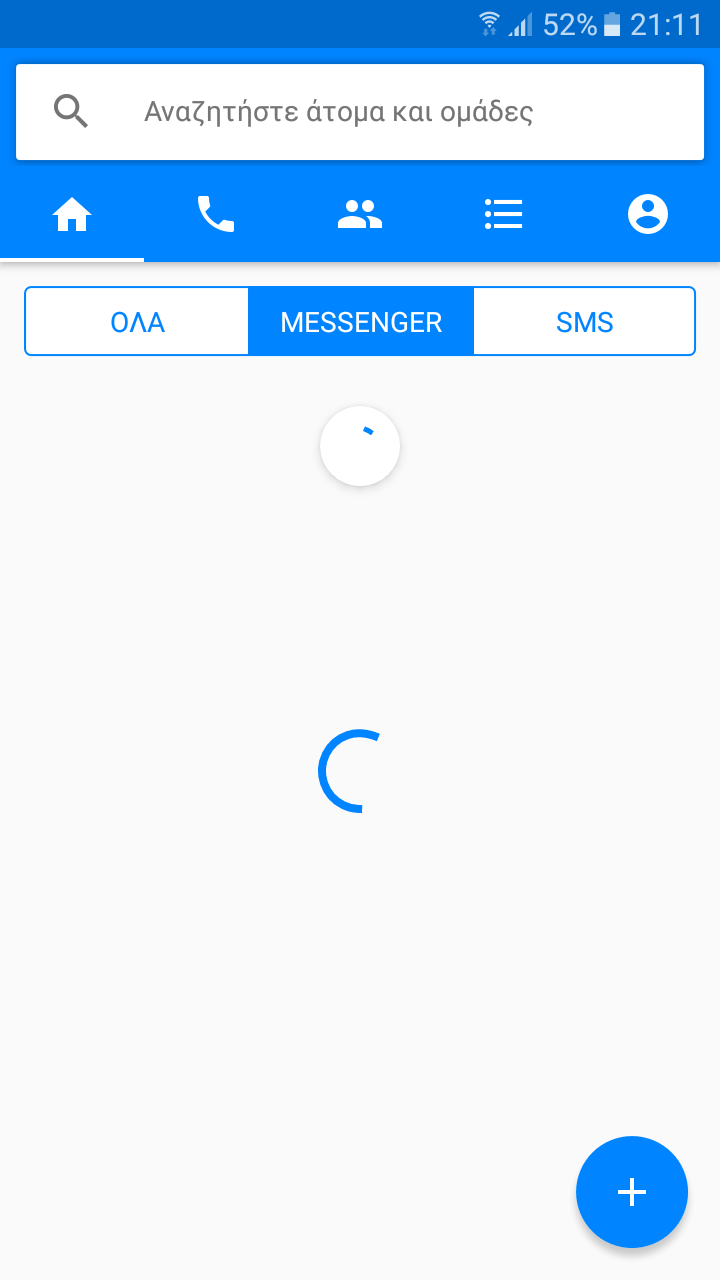Tap the search field for people and groups
The width and height of the screenshot is (720, 1280).
pyautogui.click(x=360, y=111)
